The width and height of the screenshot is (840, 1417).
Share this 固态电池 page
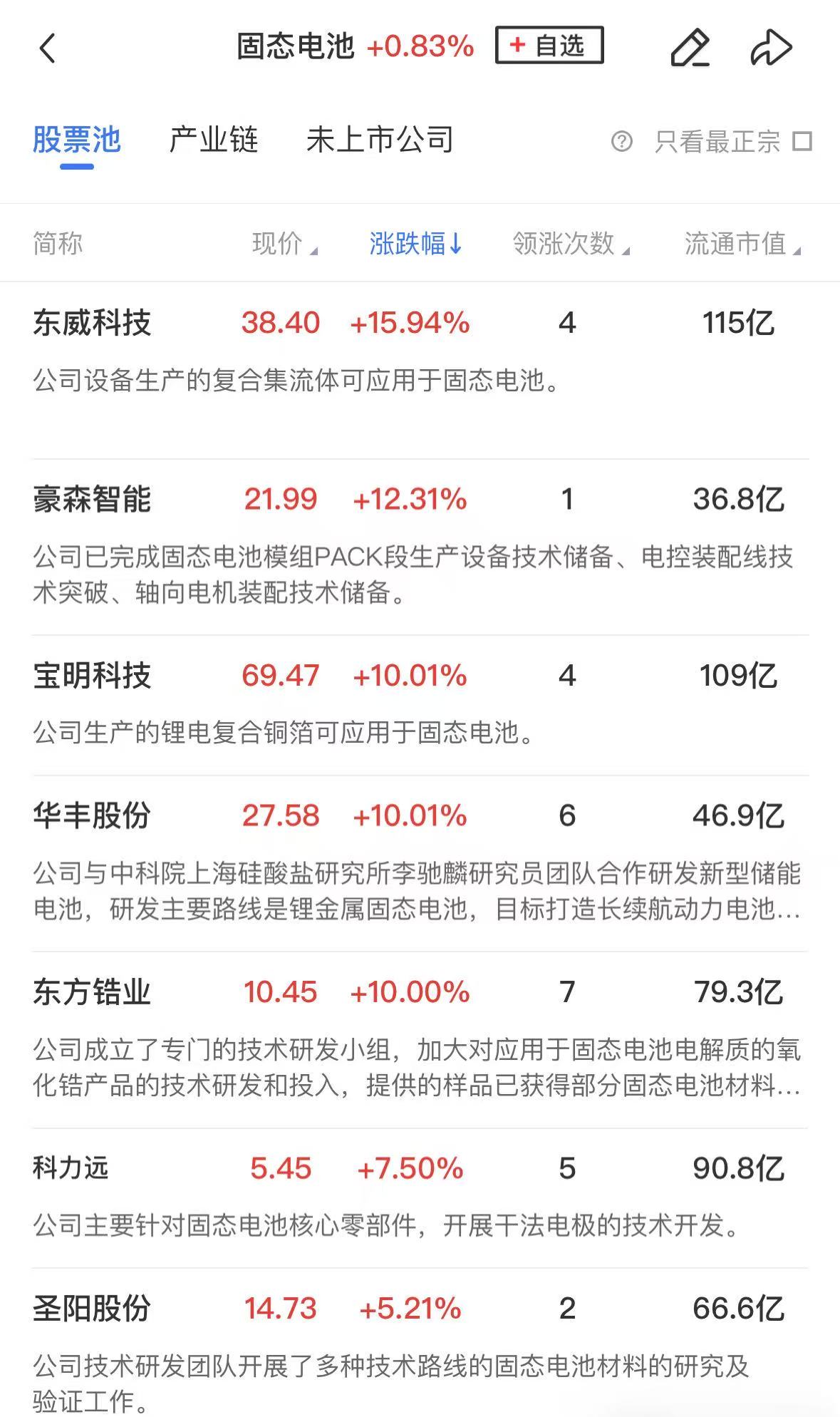[x=771, y=48]
